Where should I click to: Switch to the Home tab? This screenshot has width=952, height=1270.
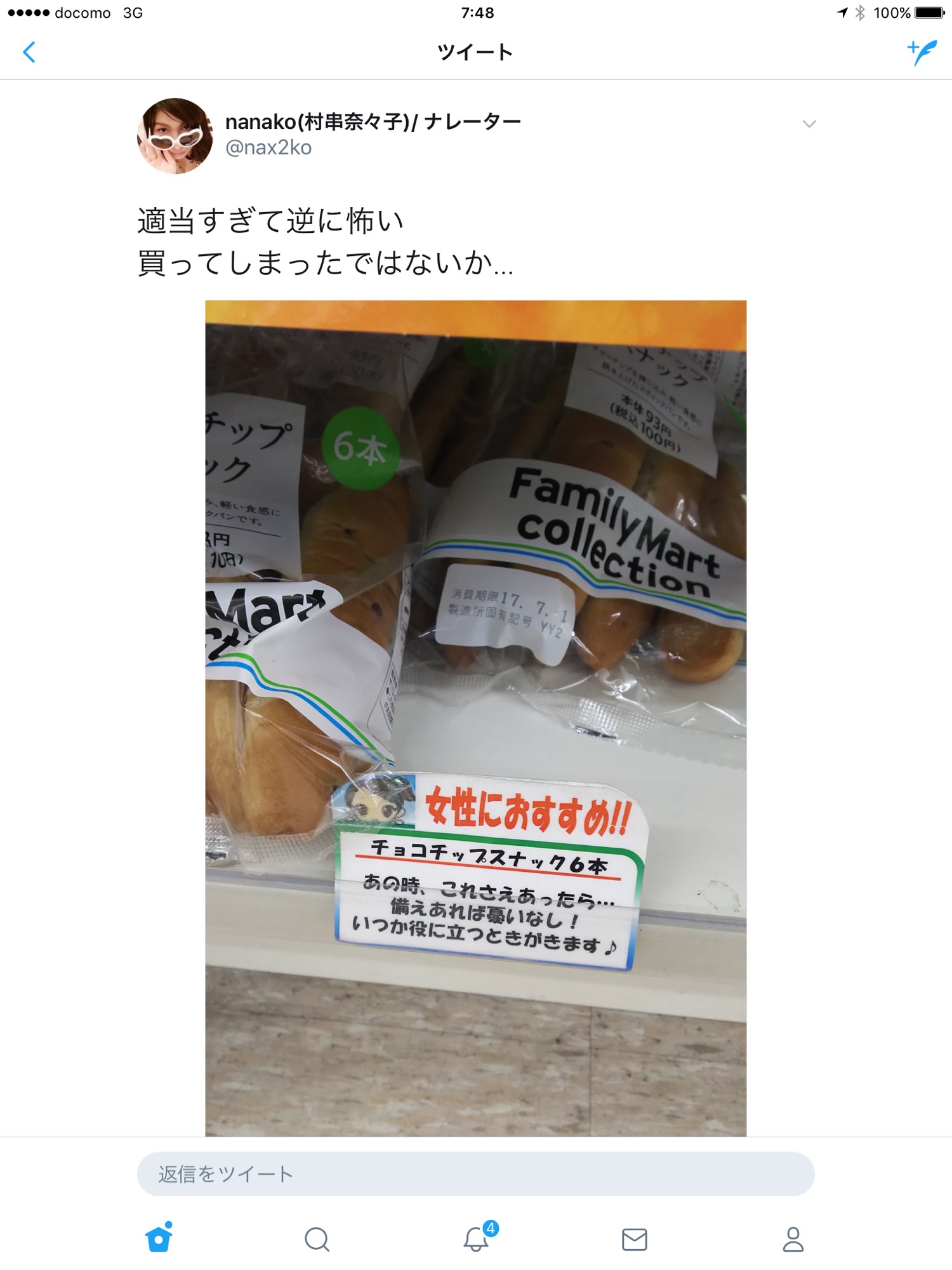point(159,1238)
